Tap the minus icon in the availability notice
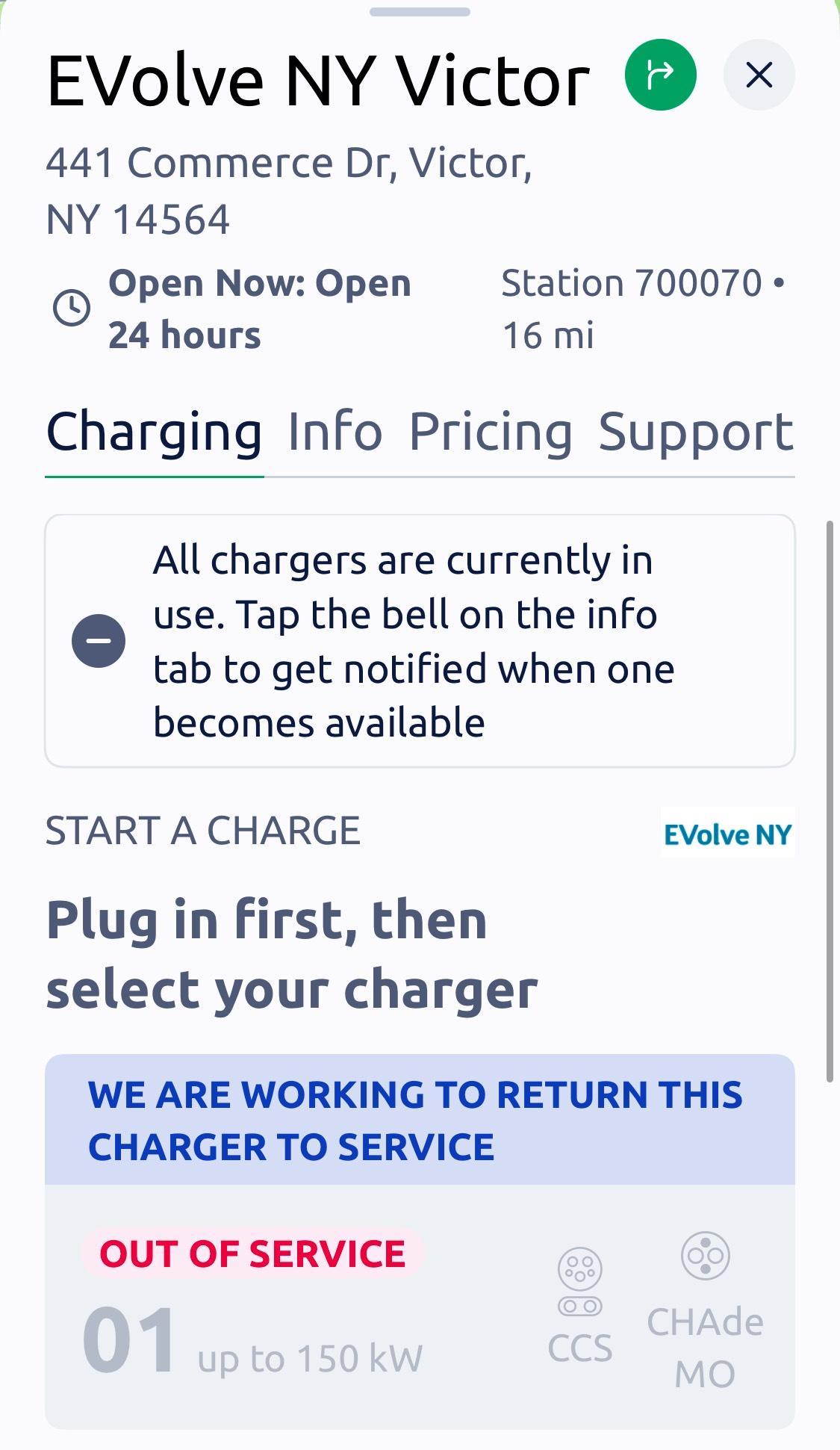The height and width of the screenshot is (1450, 840). point(99,639)
